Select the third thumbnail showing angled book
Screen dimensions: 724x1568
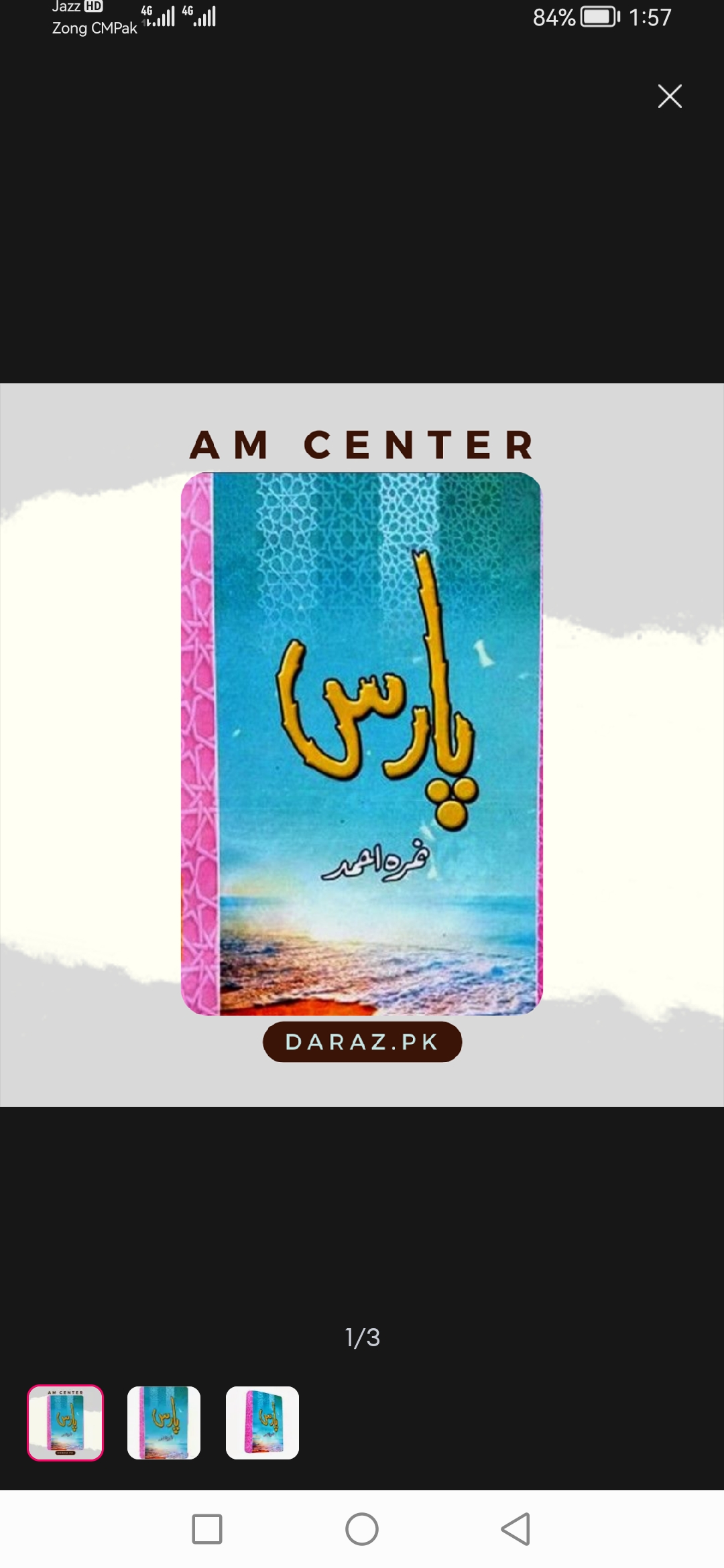click(262, 1422)
